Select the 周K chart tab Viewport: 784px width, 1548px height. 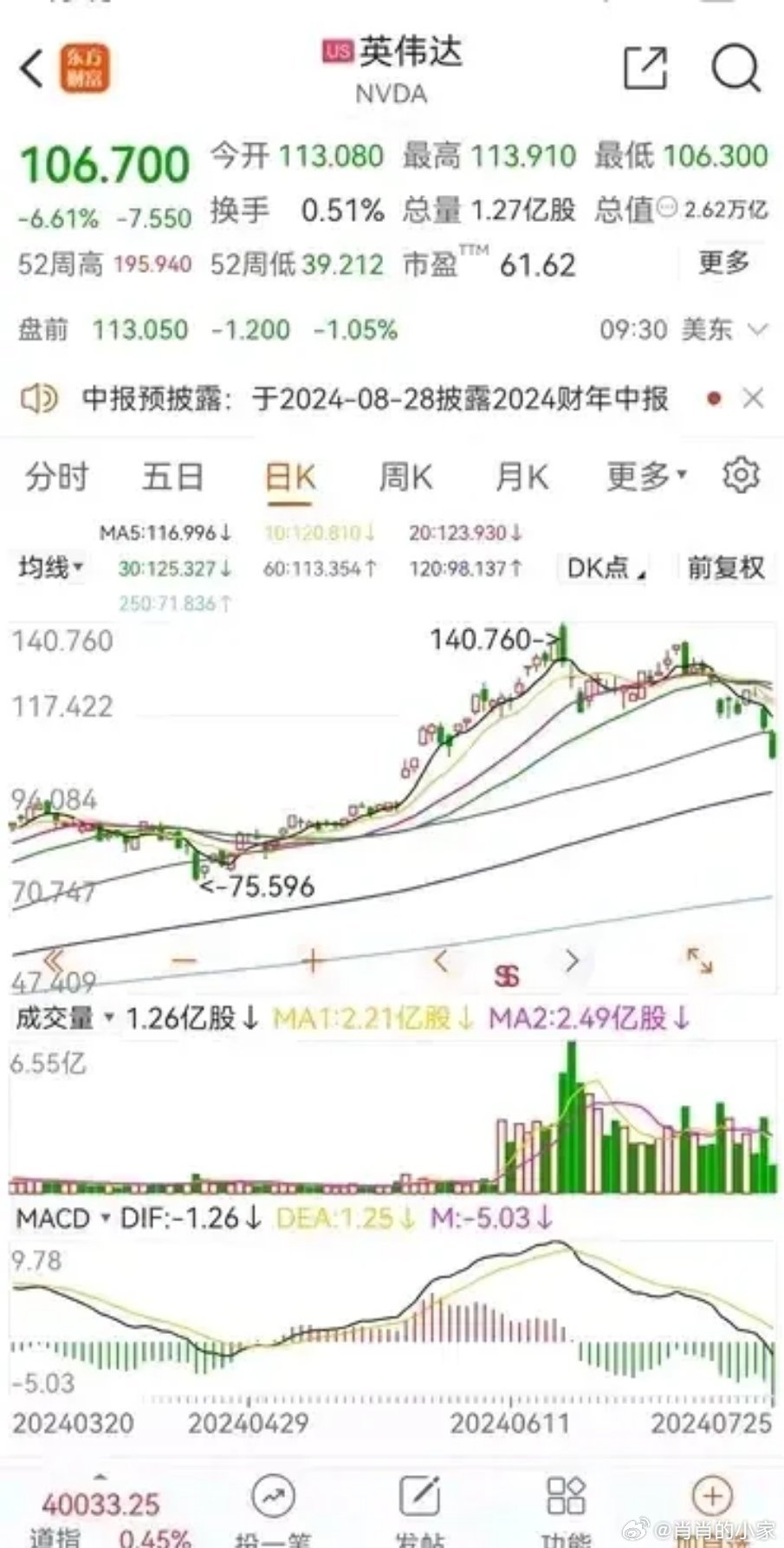405,477
